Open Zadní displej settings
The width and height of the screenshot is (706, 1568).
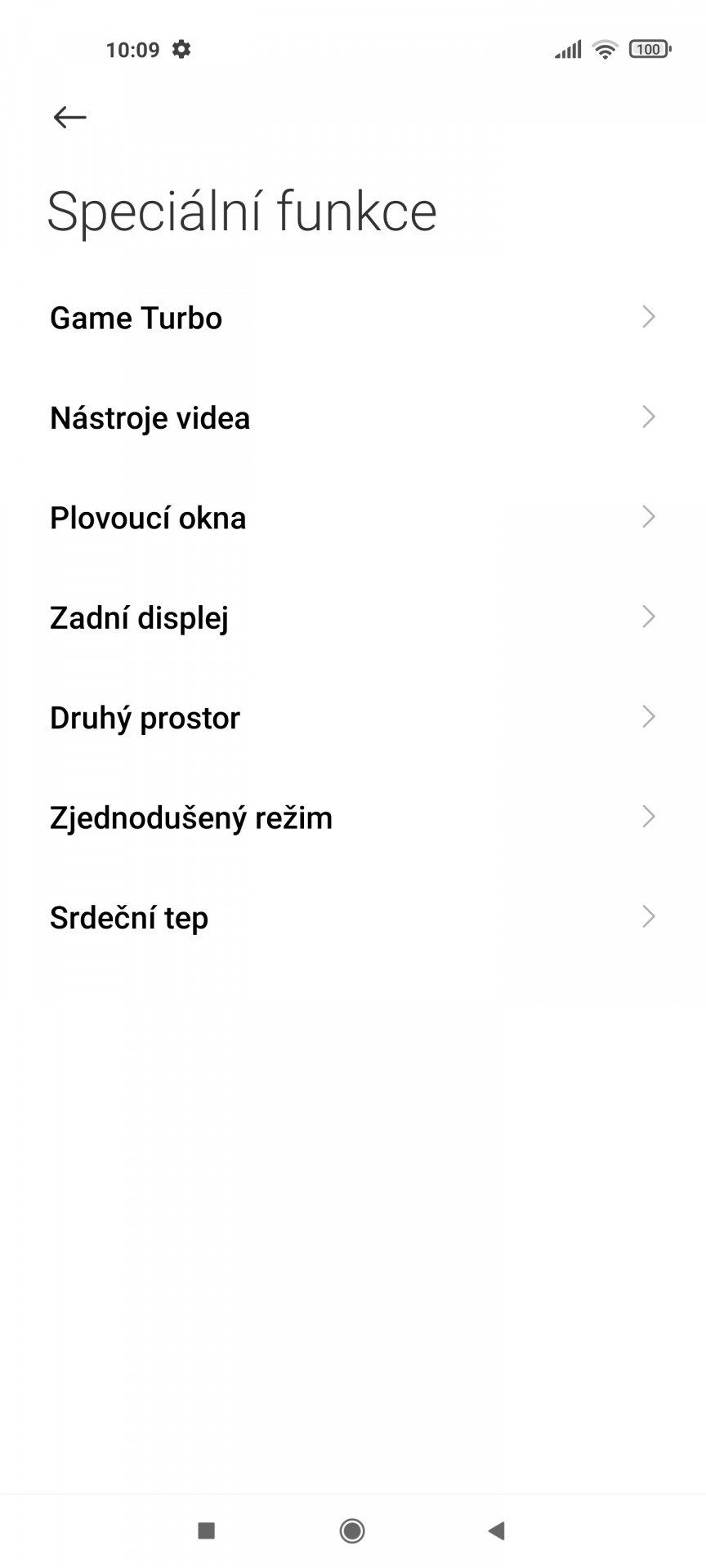click(x=353, y=617)
